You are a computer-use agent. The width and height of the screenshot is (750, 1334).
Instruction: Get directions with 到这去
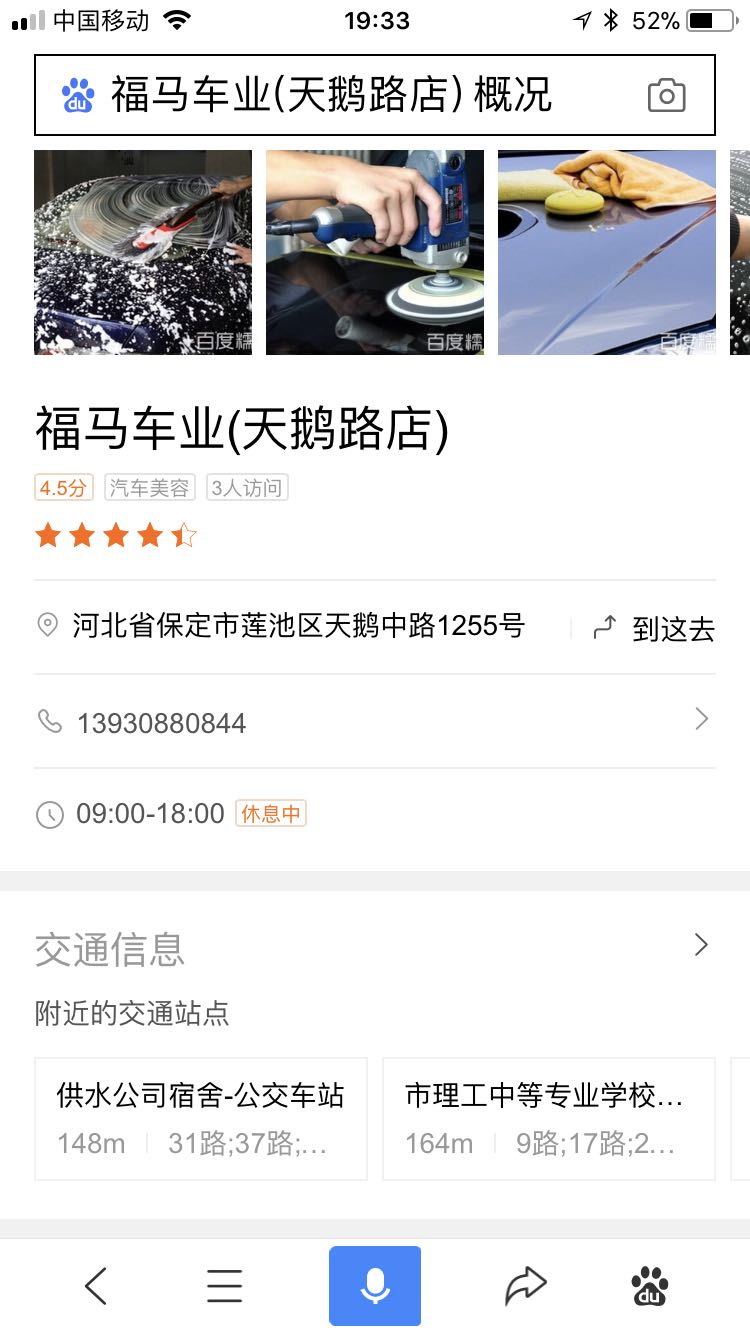(x=655, y=629)
